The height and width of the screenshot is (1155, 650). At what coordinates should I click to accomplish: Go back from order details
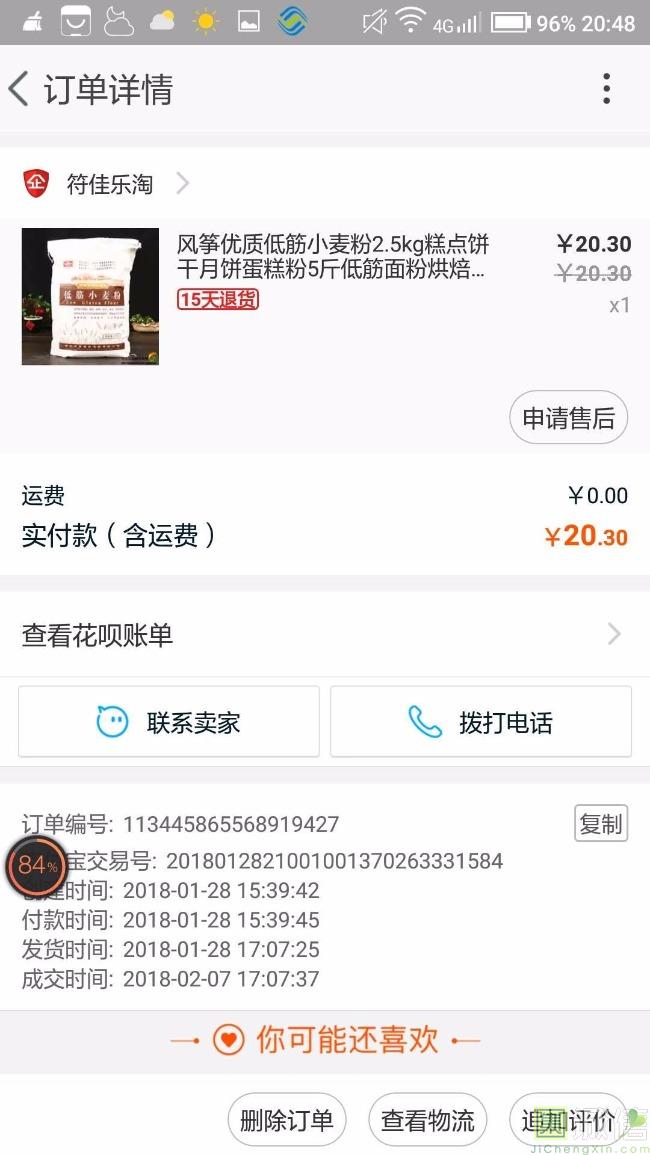[20, 89]
